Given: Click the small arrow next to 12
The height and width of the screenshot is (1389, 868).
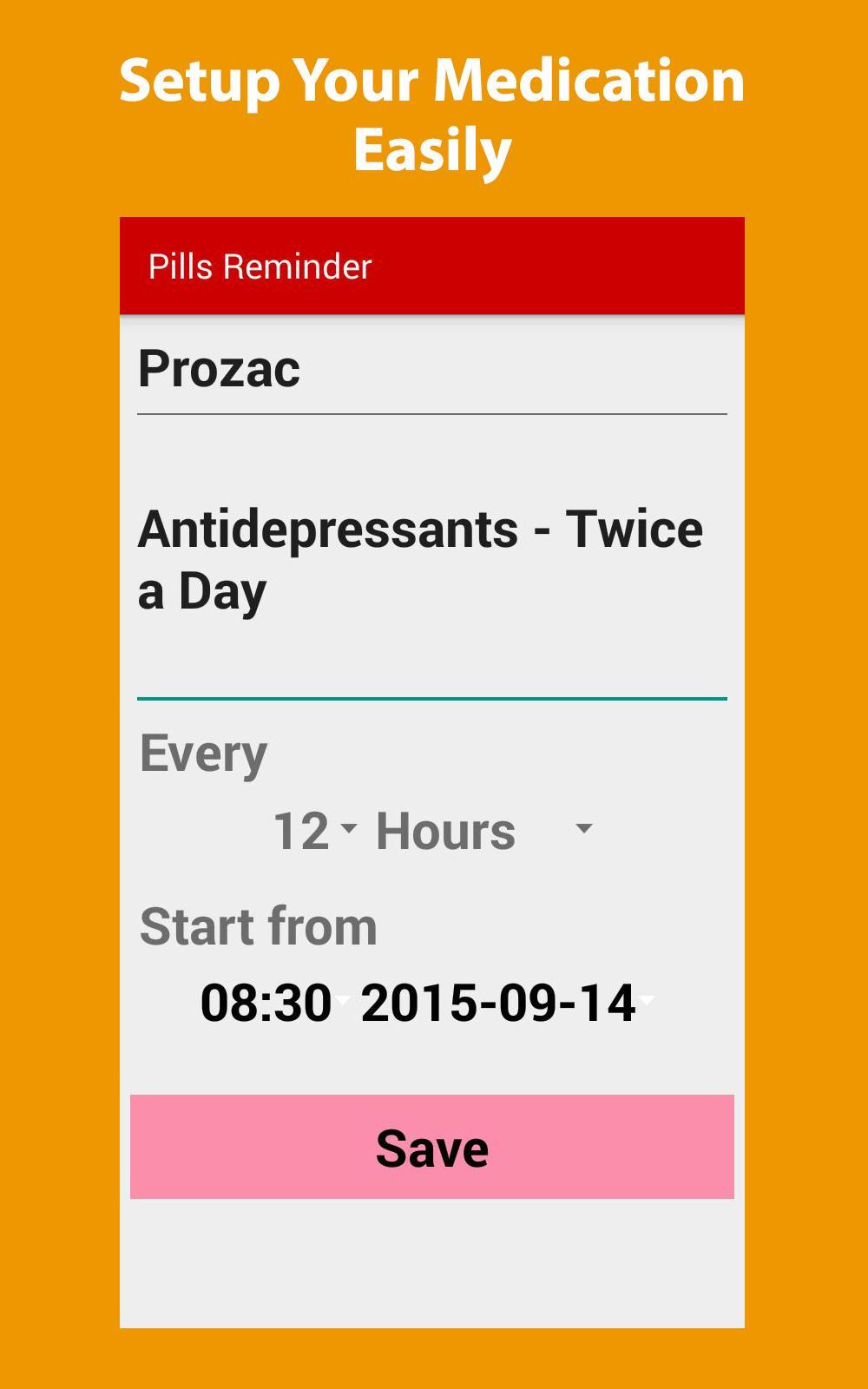Looking at the screenshot, I should pos(350,829).
